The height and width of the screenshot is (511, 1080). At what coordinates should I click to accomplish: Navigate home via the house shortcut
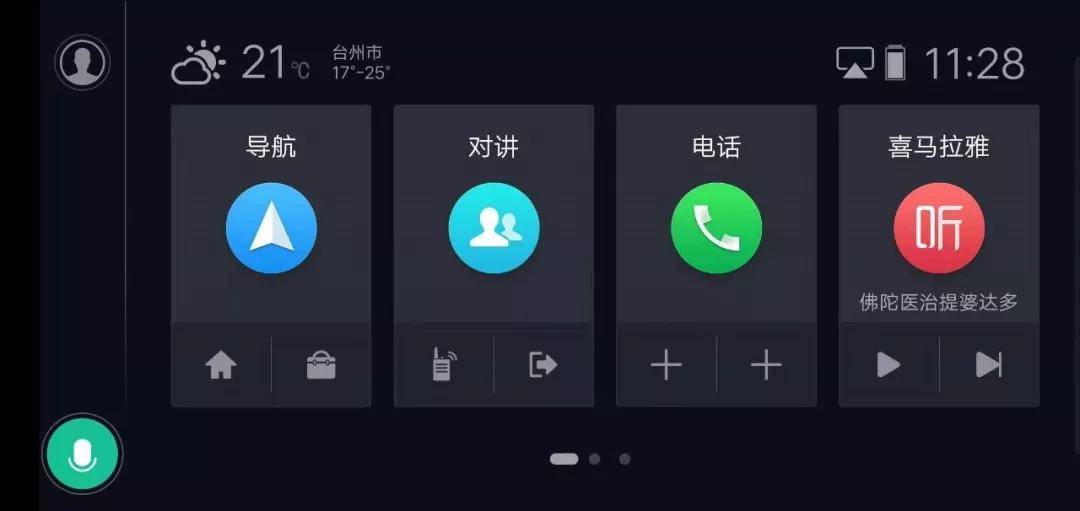pos(220,366)
